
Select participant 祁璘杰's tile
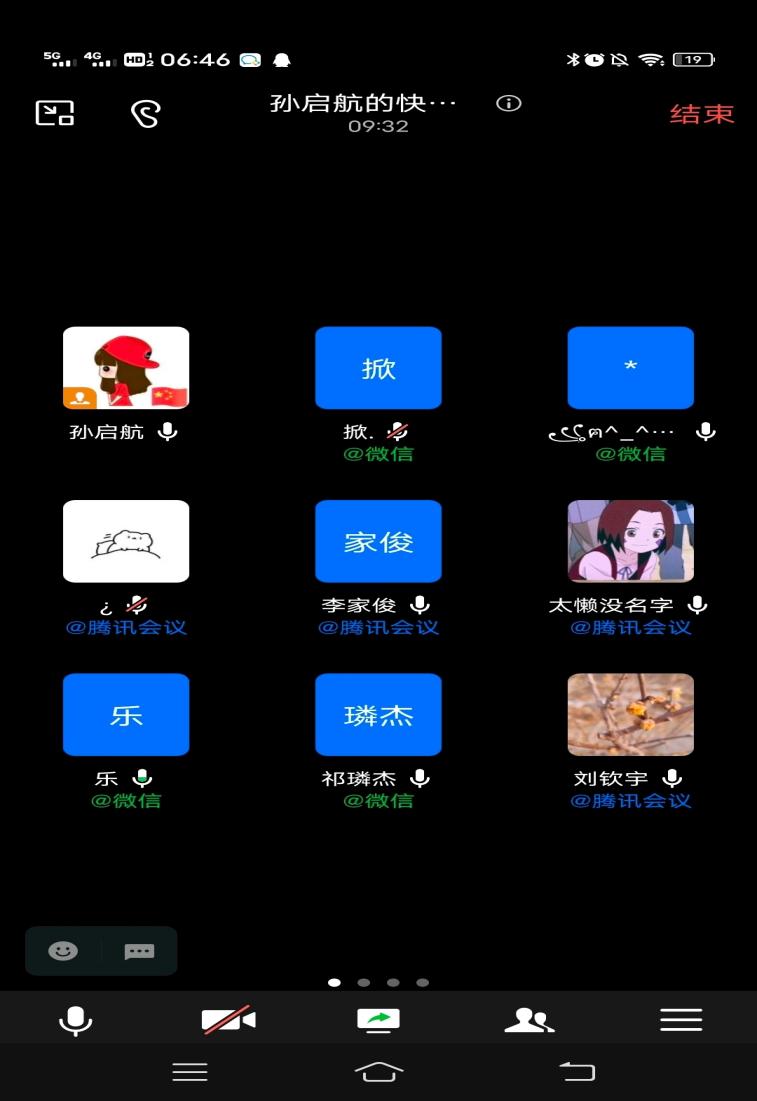pyautogui.click(x=378, y=714)
